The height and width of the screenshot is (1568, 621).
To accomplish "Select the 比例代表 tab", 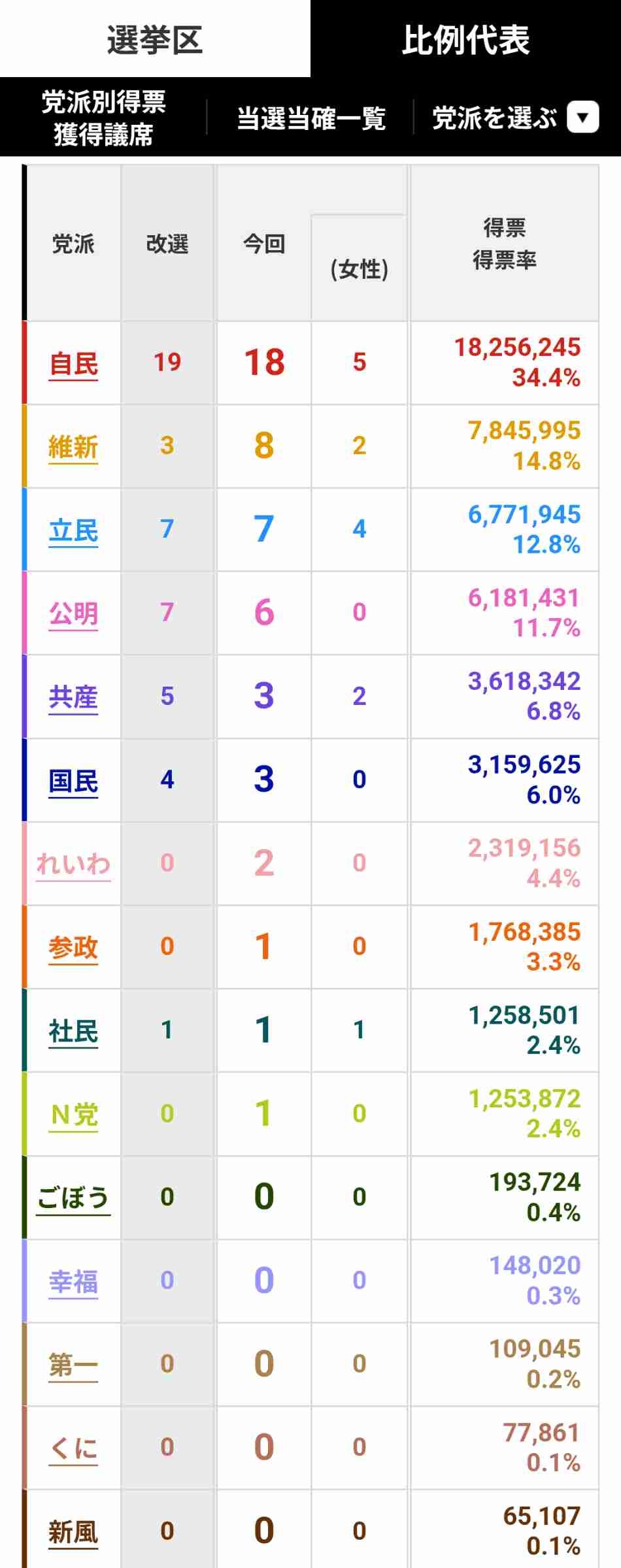I will 465,39.
